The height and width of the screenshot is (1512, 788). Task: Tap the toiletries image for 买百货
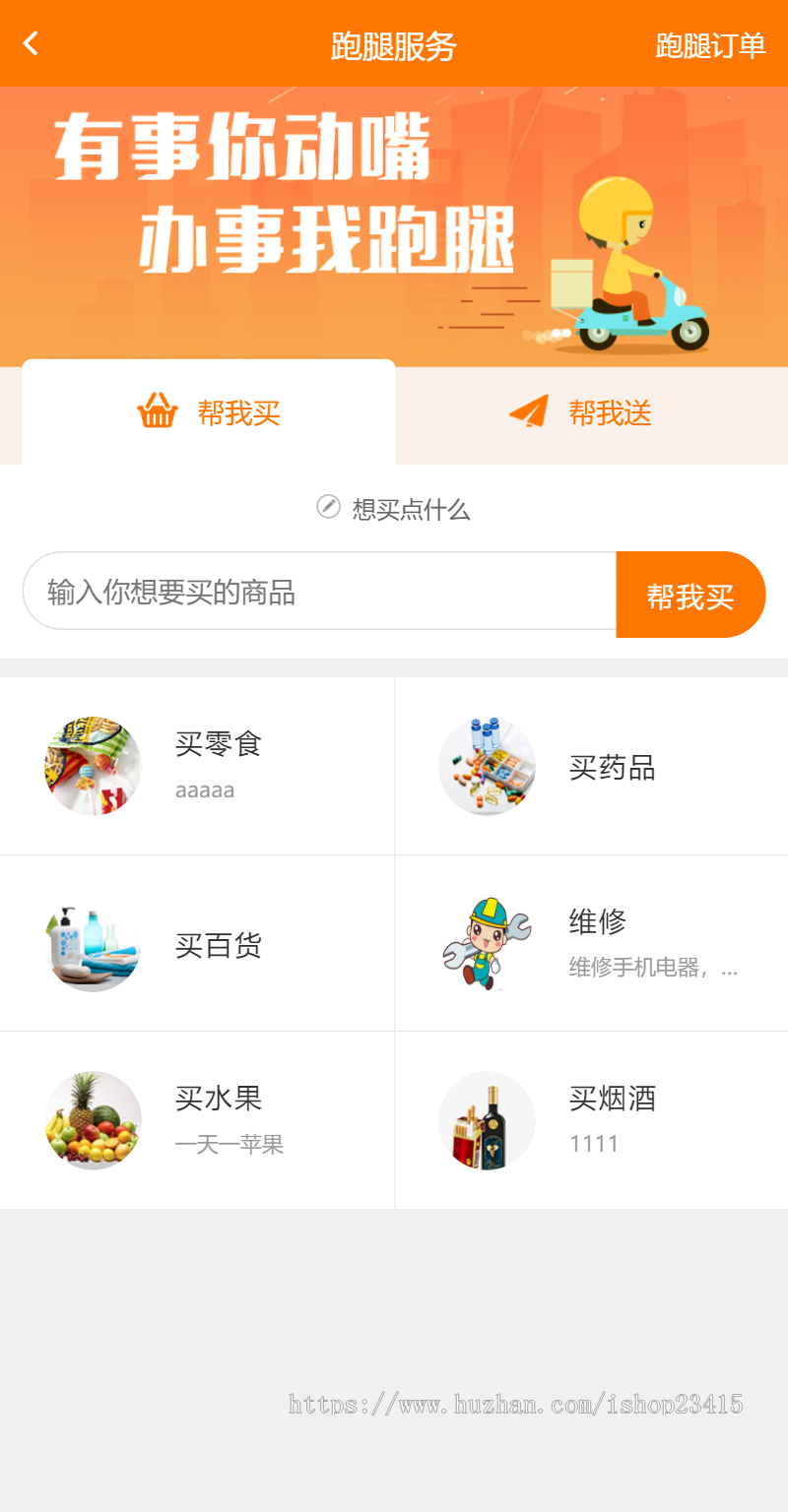coord(93,943)
